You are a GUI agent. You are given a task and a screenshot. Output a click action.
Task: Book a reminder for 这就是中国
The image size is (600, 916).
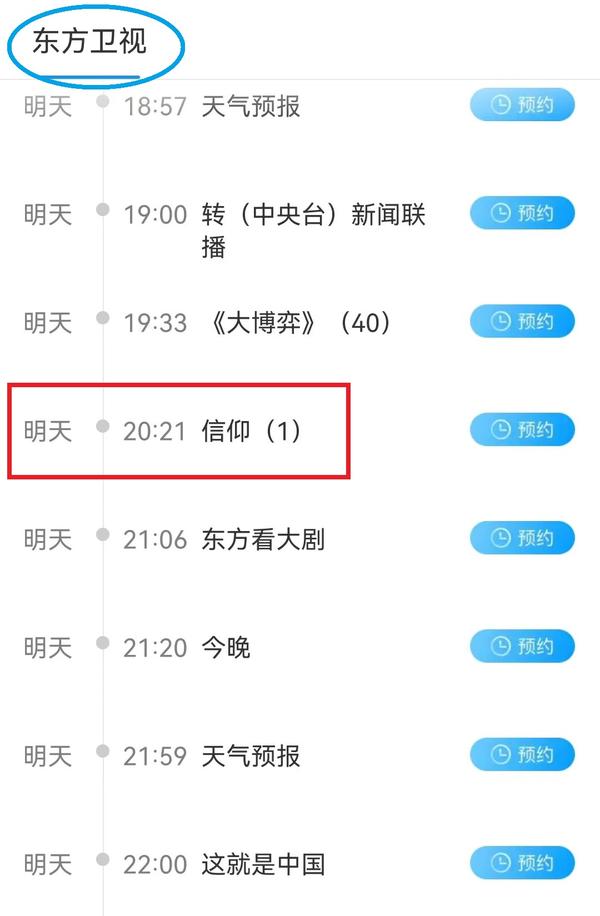tap(522, 862)
